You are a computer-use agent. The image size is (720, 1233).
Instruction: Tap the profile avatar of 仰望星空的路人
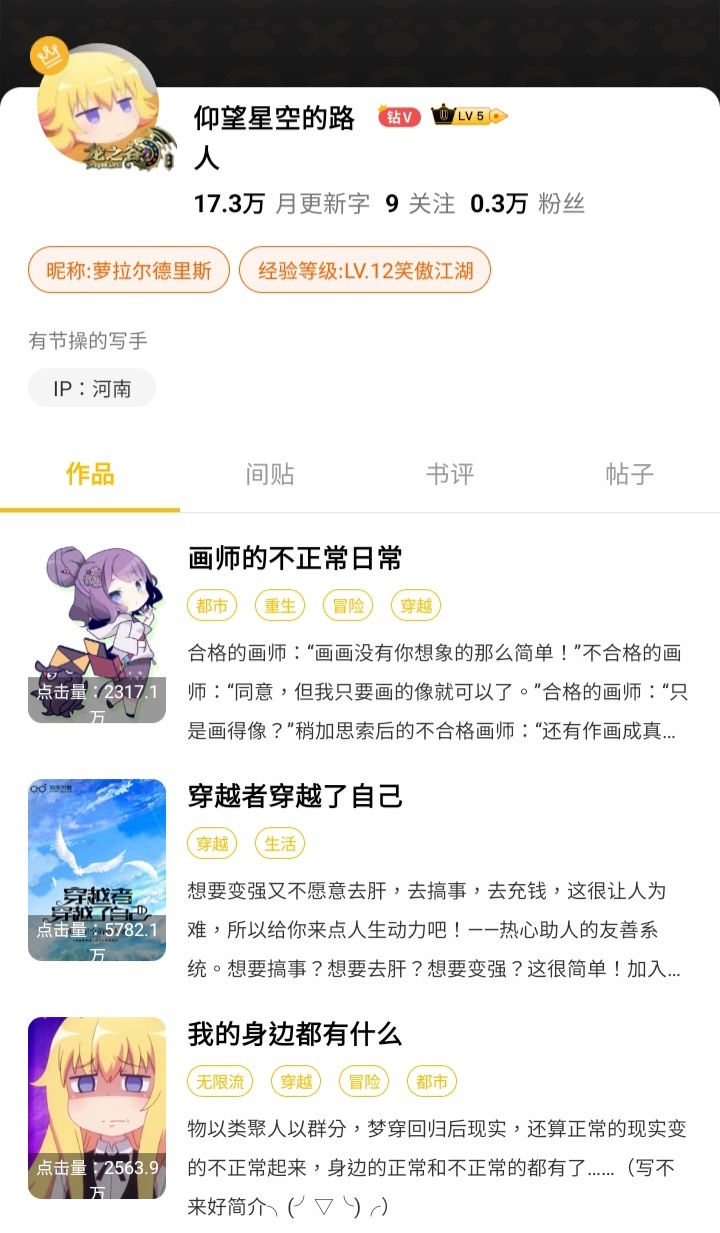(x=97, y=105)
